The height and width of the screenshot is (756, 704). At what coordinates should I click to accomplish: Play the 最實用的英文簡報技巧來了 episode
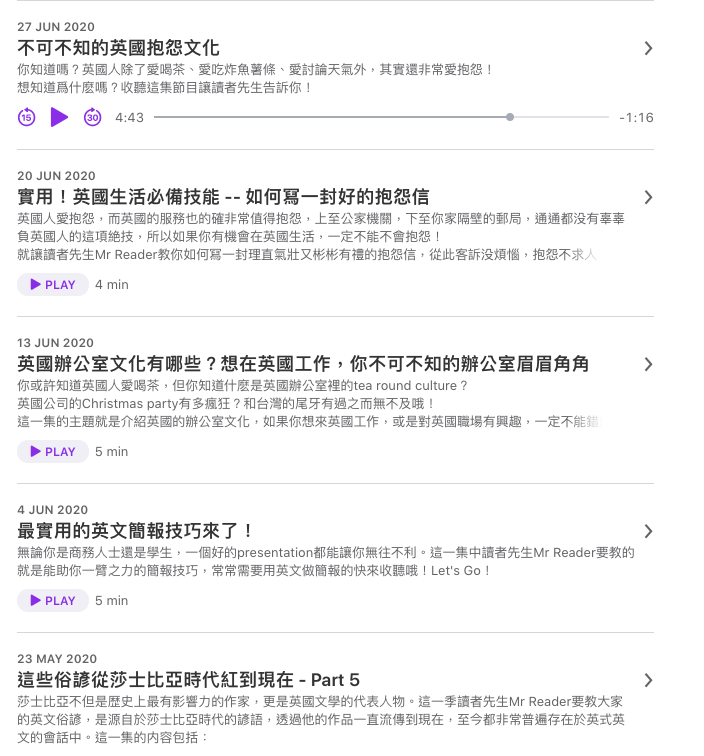[x=53, y=601]
